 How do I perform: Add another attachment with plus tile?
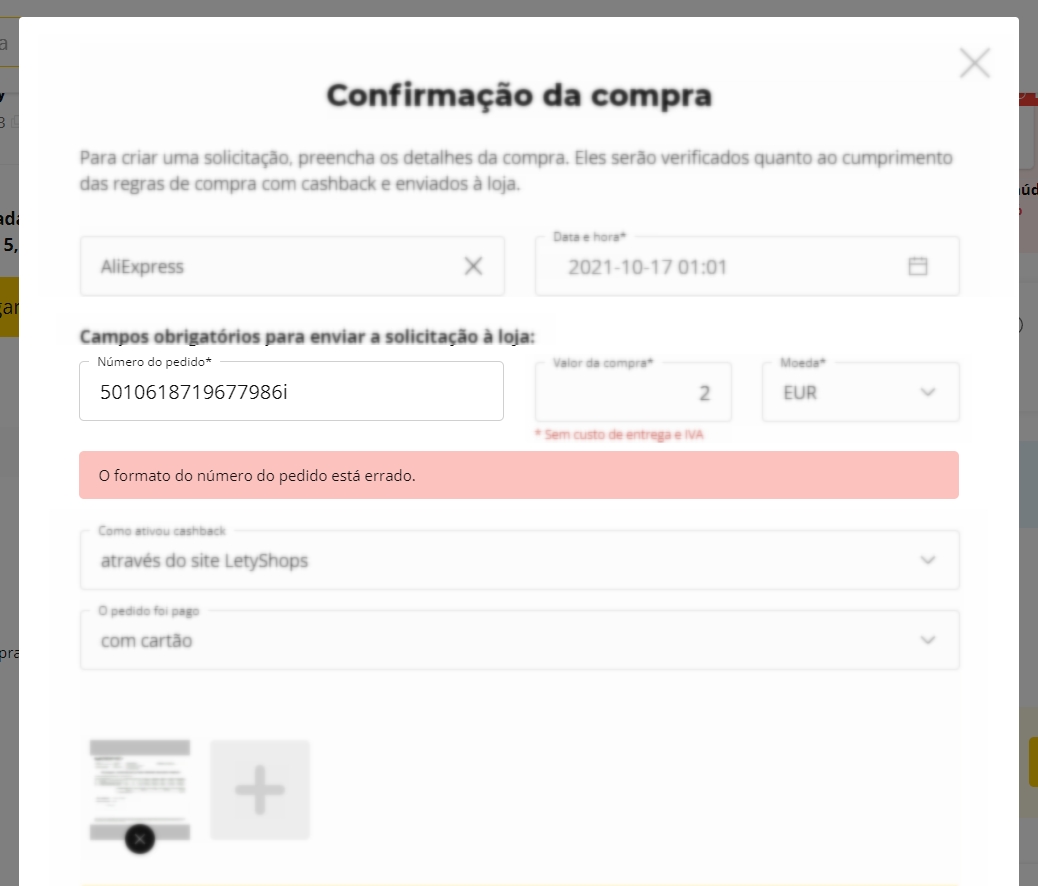point(260,790)
